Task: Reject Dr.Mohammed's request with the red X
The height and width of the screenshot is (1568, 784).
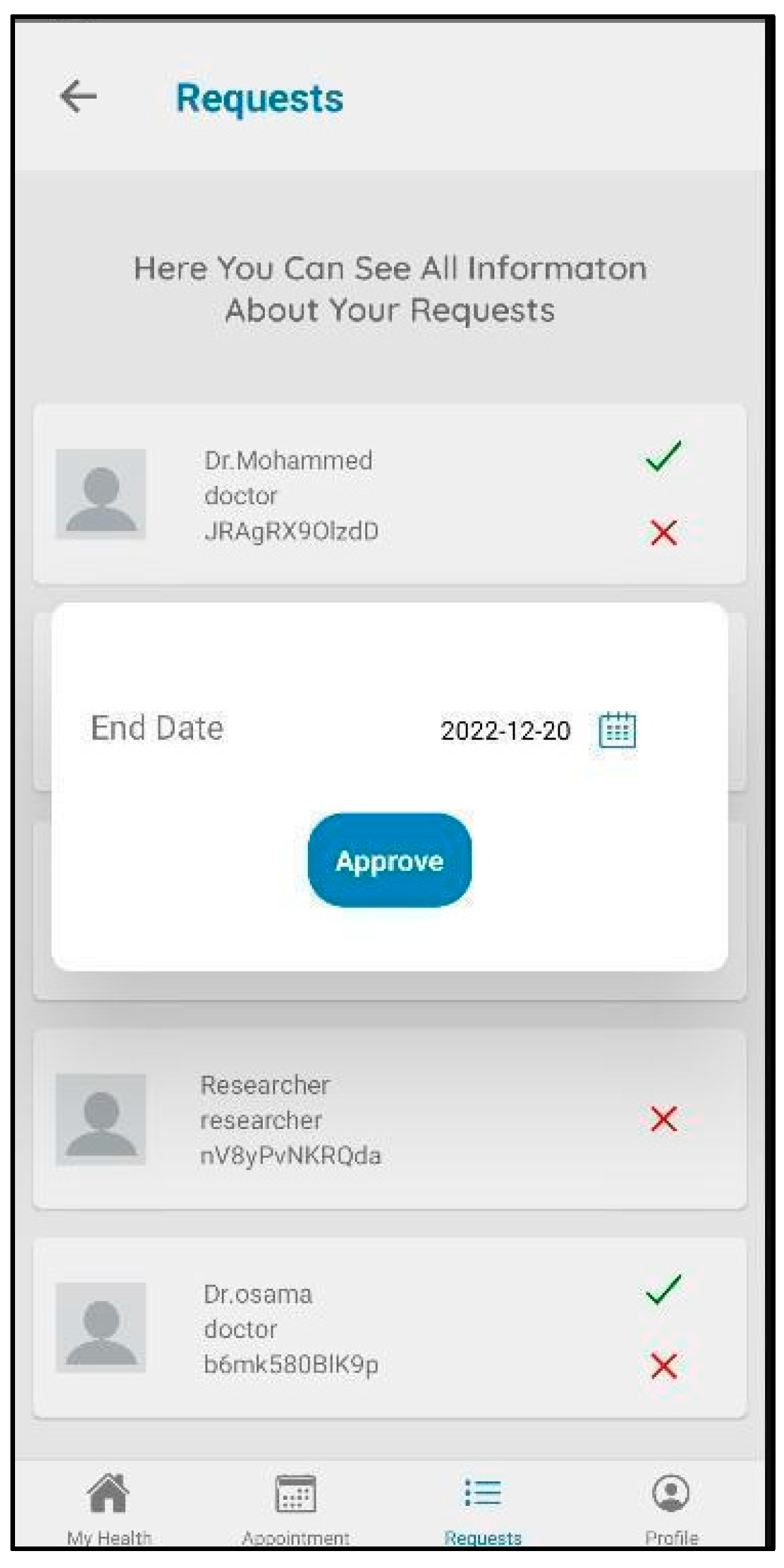Action: [663, 532]
